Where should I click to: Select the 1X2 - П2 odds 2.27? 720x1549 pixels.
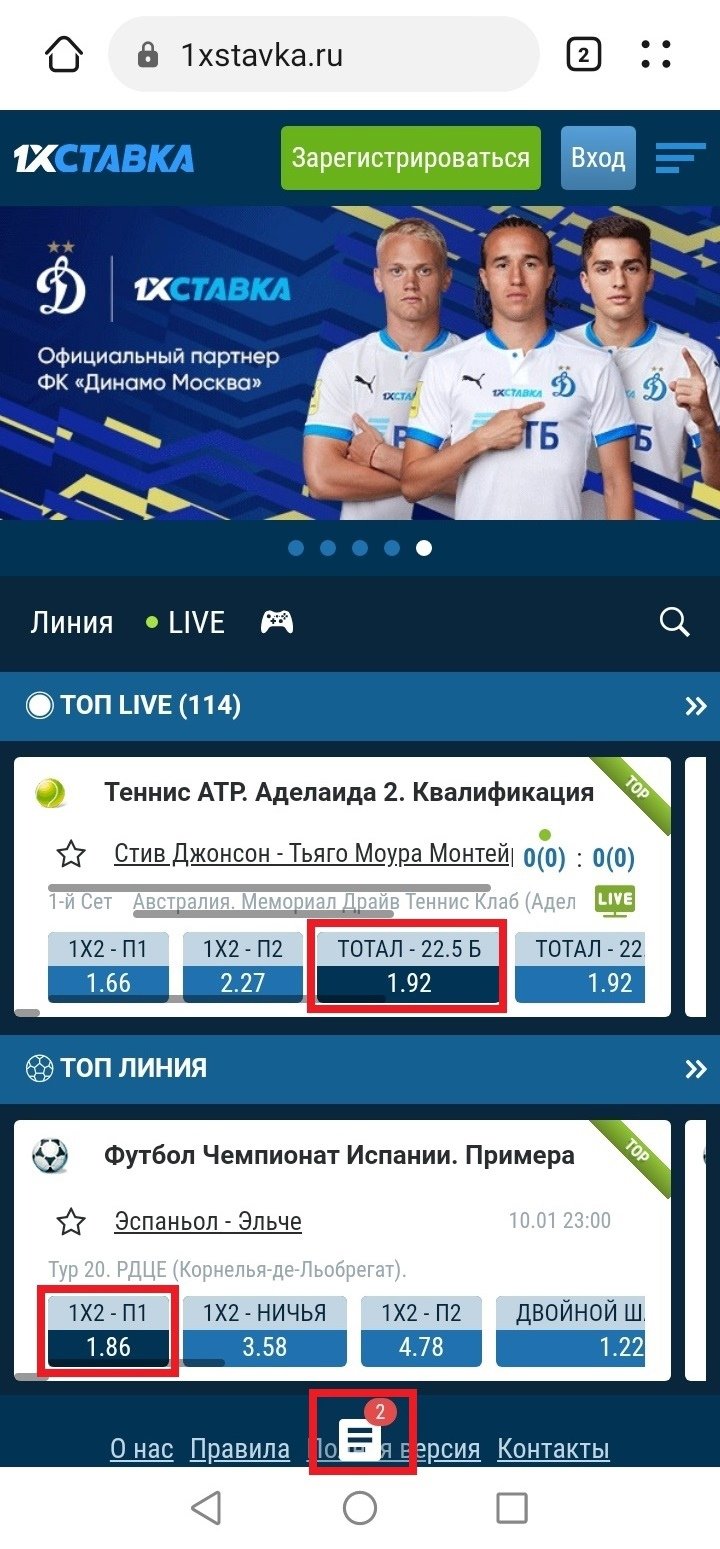click(243, 968)
